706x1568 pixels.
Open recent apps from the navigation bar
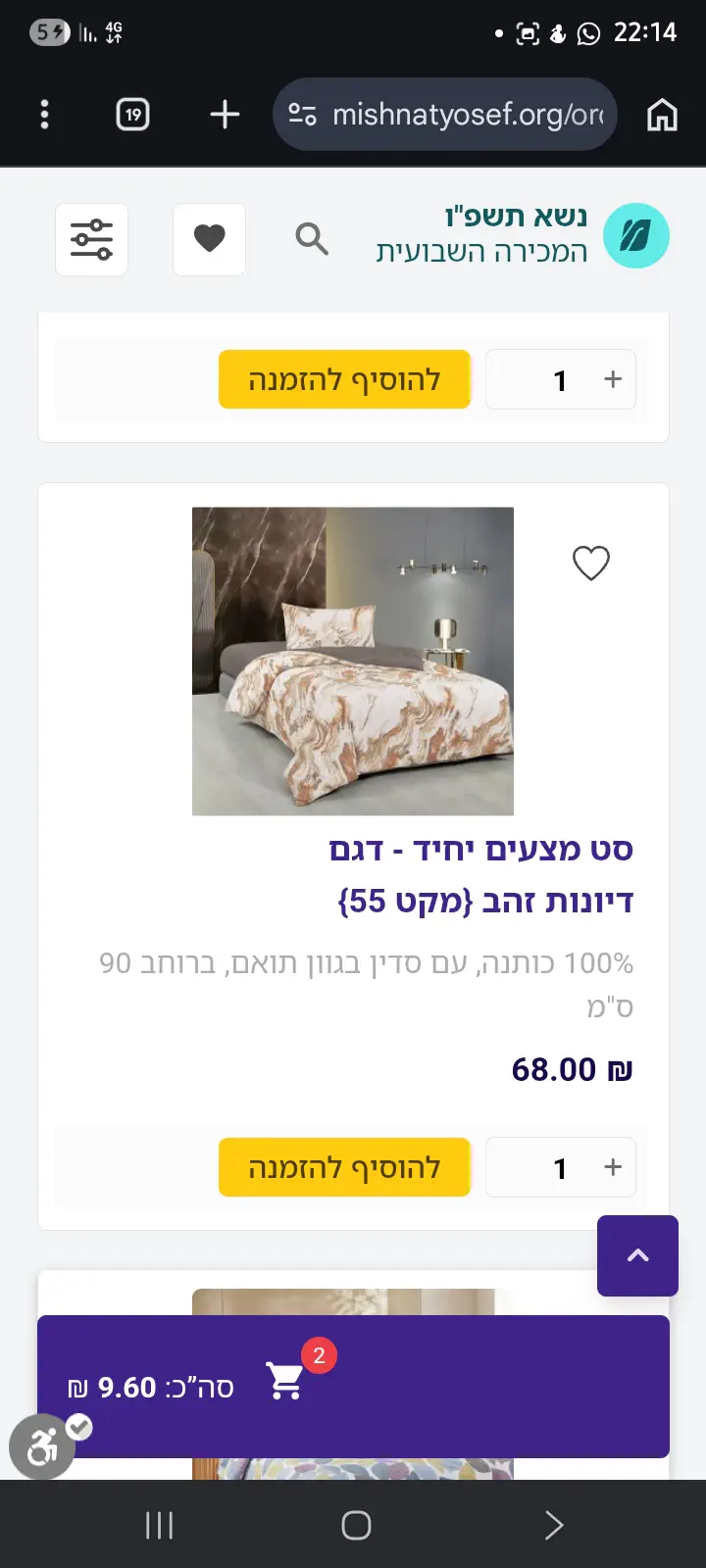tap(159, 1525)
